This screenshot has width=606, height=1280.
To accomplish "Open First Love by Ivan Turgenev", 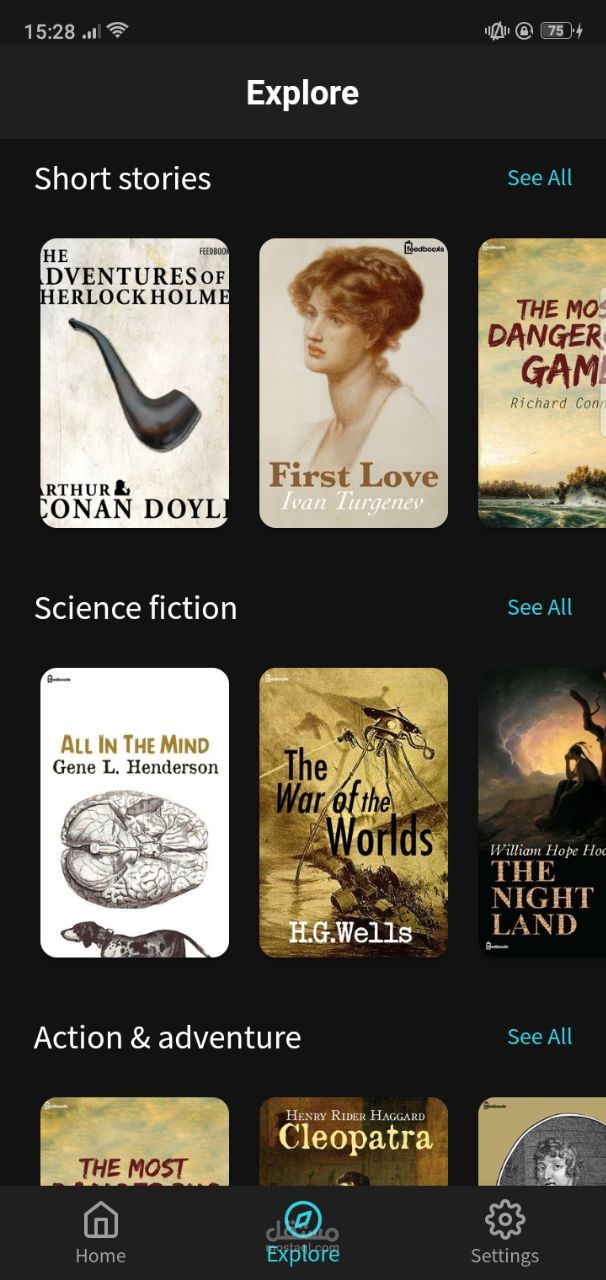I will click(353, 383).
